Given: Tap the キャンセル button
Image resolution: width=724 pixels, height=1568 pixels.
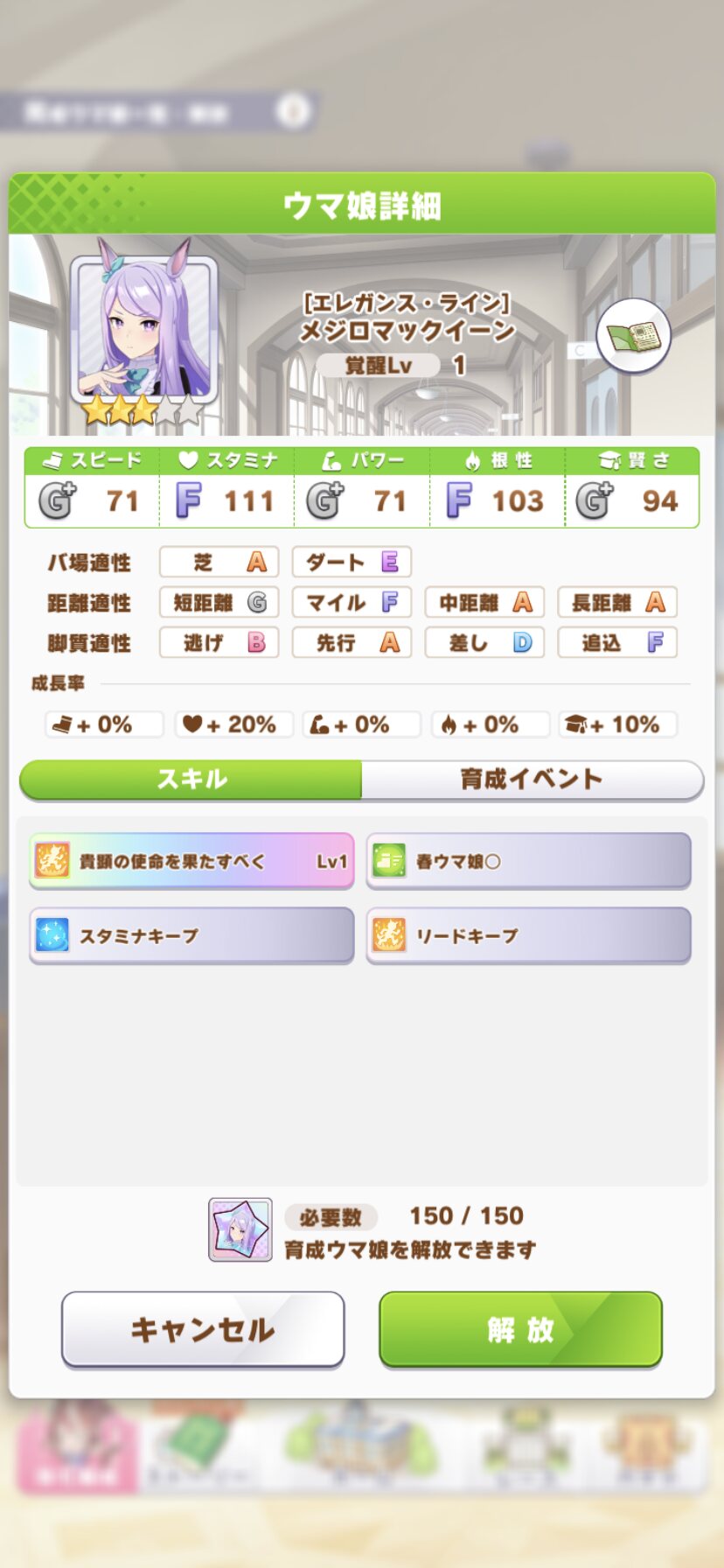Looking at the screenshot, I should tap(203, 1329).
